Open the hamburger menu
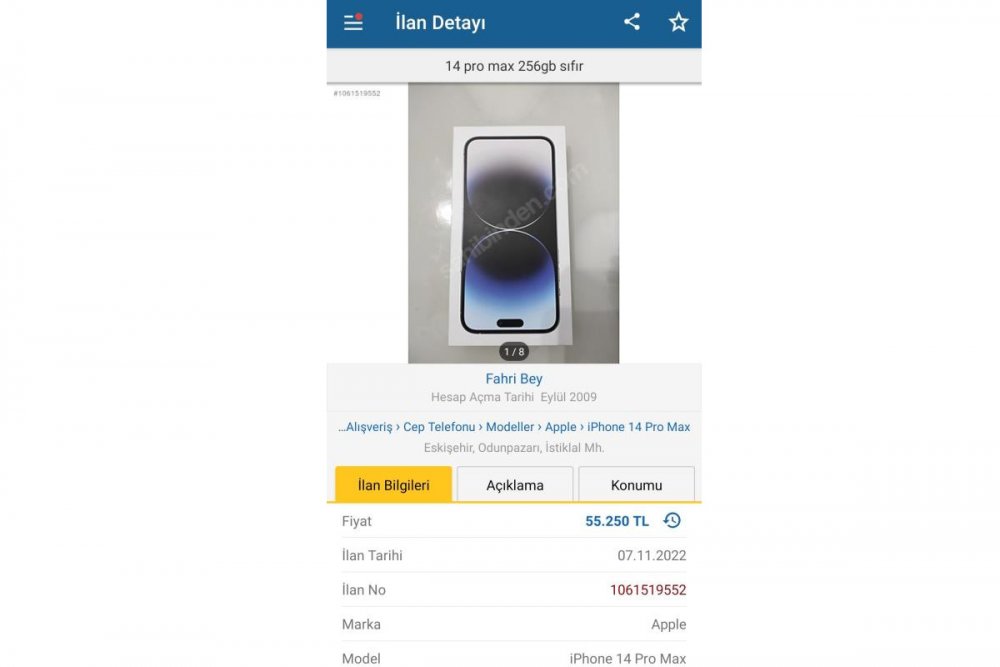The image size is (1000, 667). click(353, 22)
